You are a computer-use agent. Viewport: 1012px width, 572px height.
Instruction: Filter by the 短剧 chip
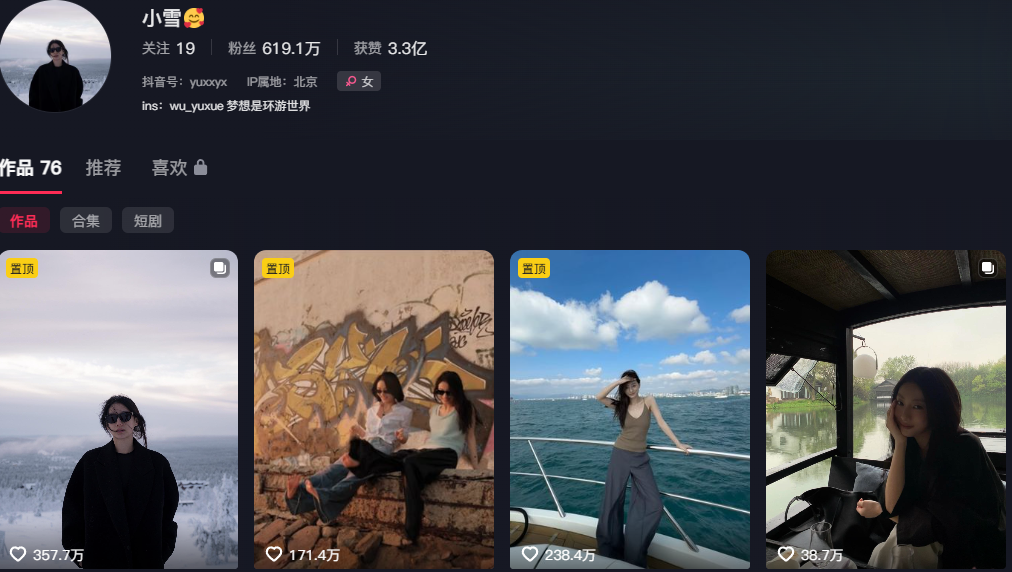coord(148,221)
